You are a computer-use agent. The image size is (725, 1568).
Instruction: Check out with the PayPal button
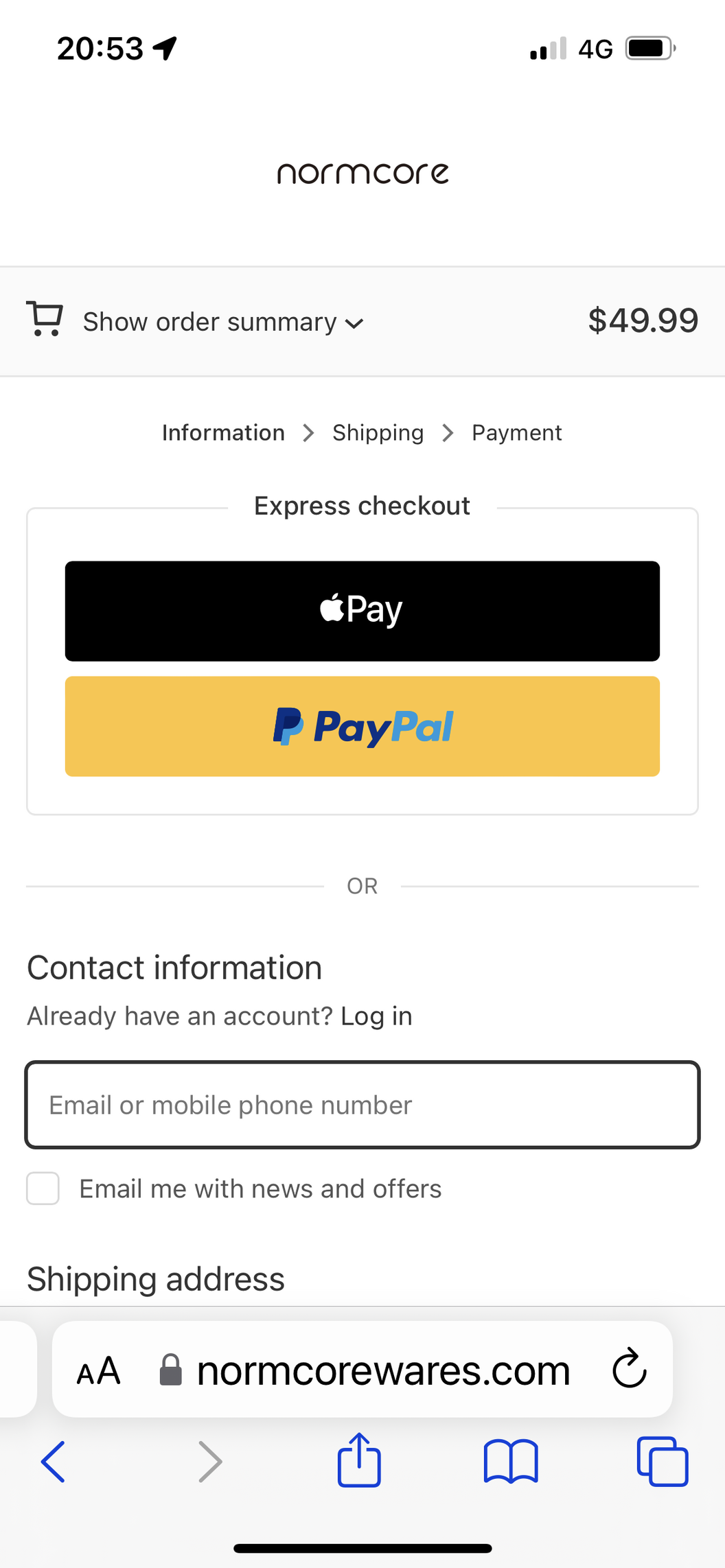tap(362, 726)
